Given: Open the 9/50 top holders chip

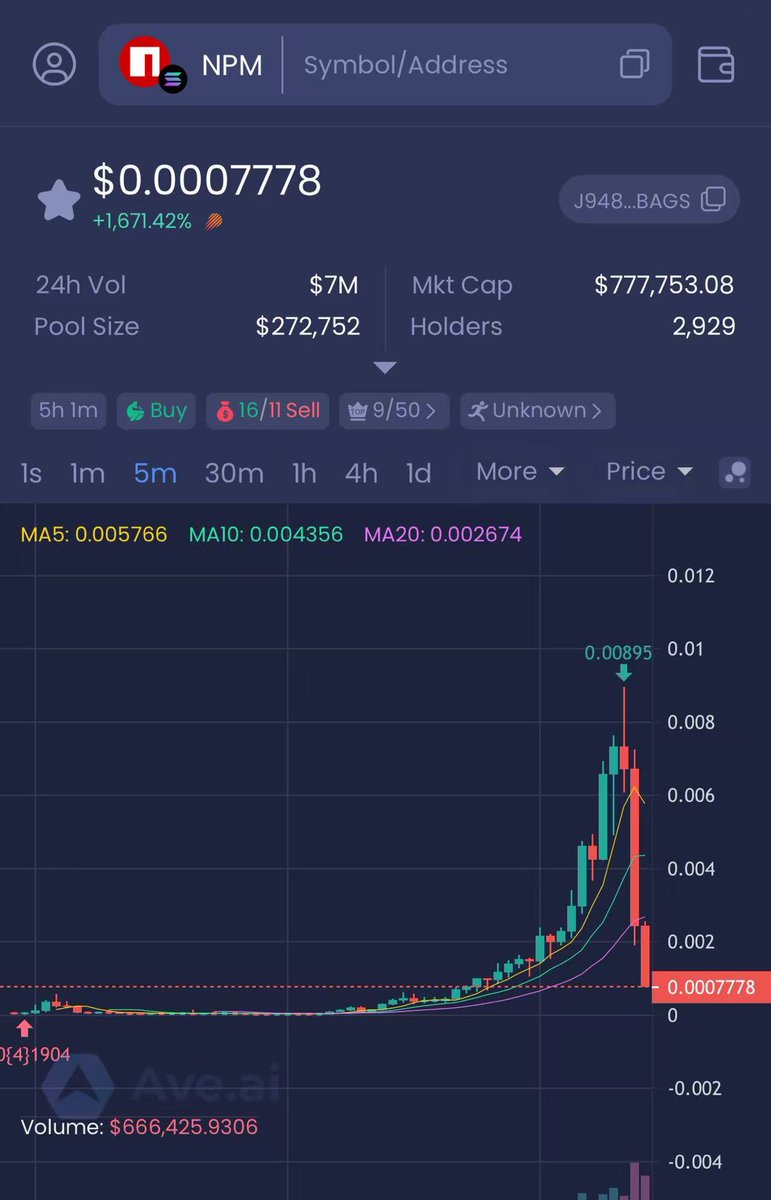Looking at the screenshot, I should coord(393,411).
